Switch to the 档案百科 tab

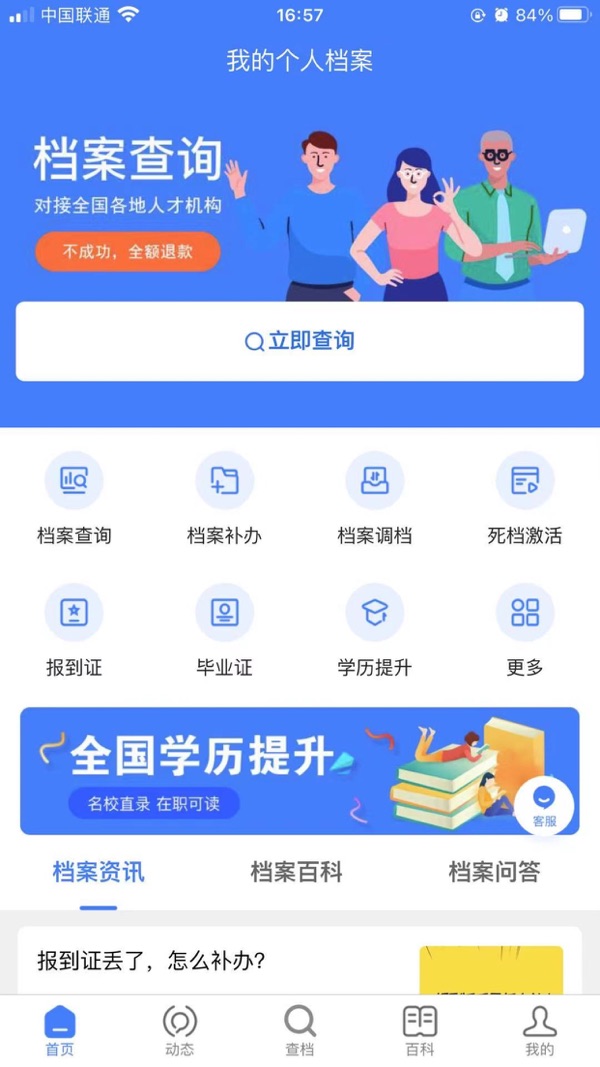pos(297,872)
